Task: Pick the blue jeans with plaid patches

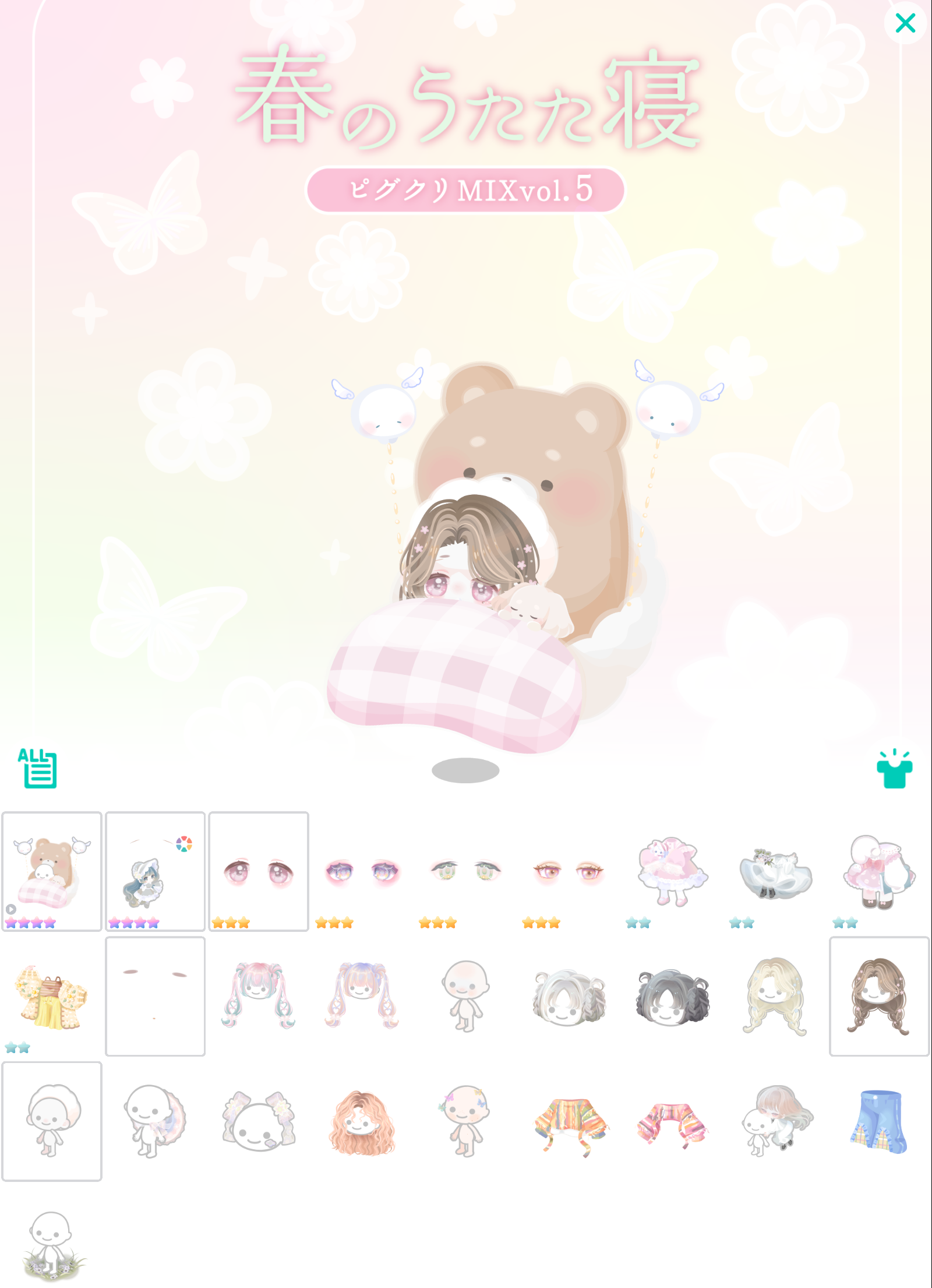Action: [879, 1121]
